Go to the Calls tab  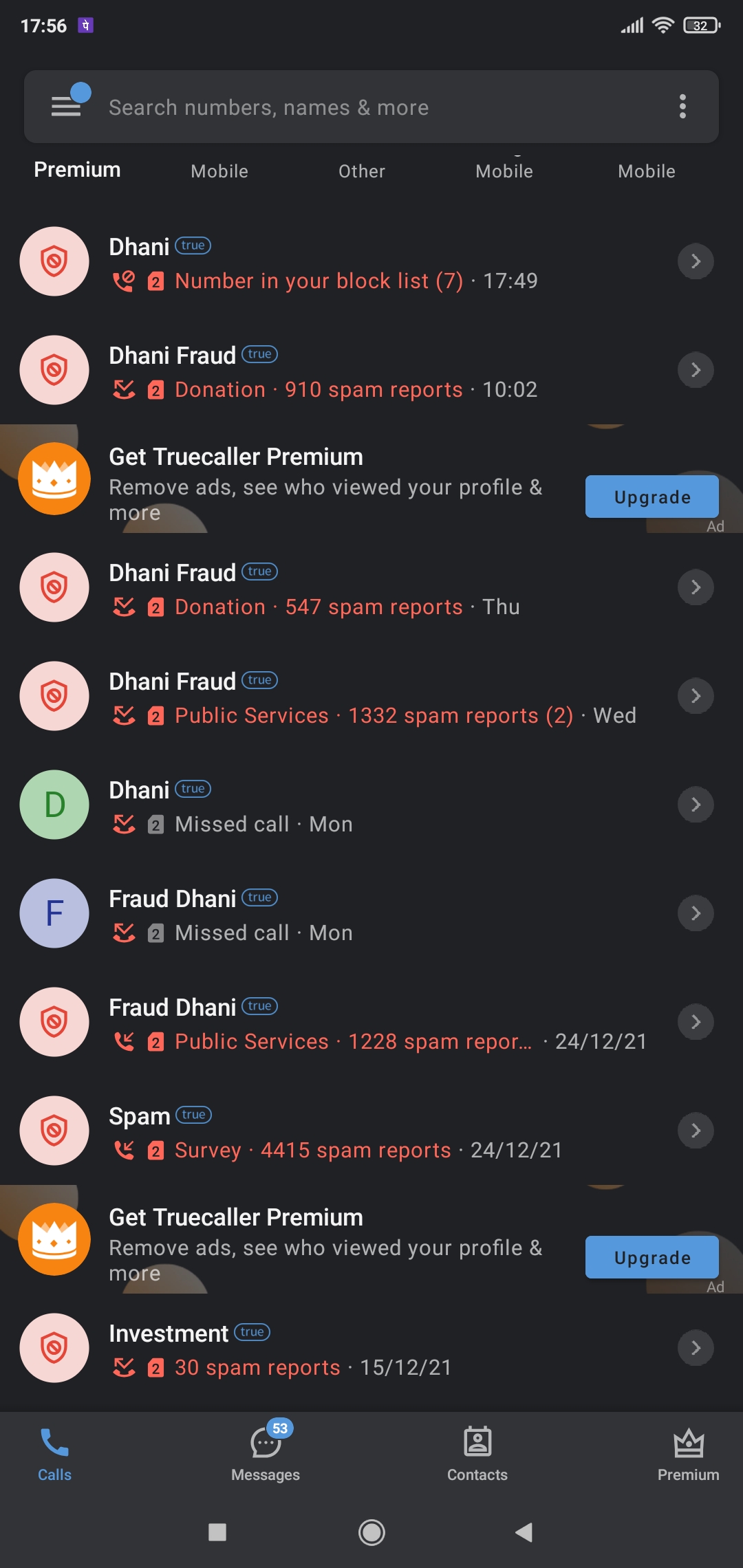pyautogui.click(x=54, y=1451)
